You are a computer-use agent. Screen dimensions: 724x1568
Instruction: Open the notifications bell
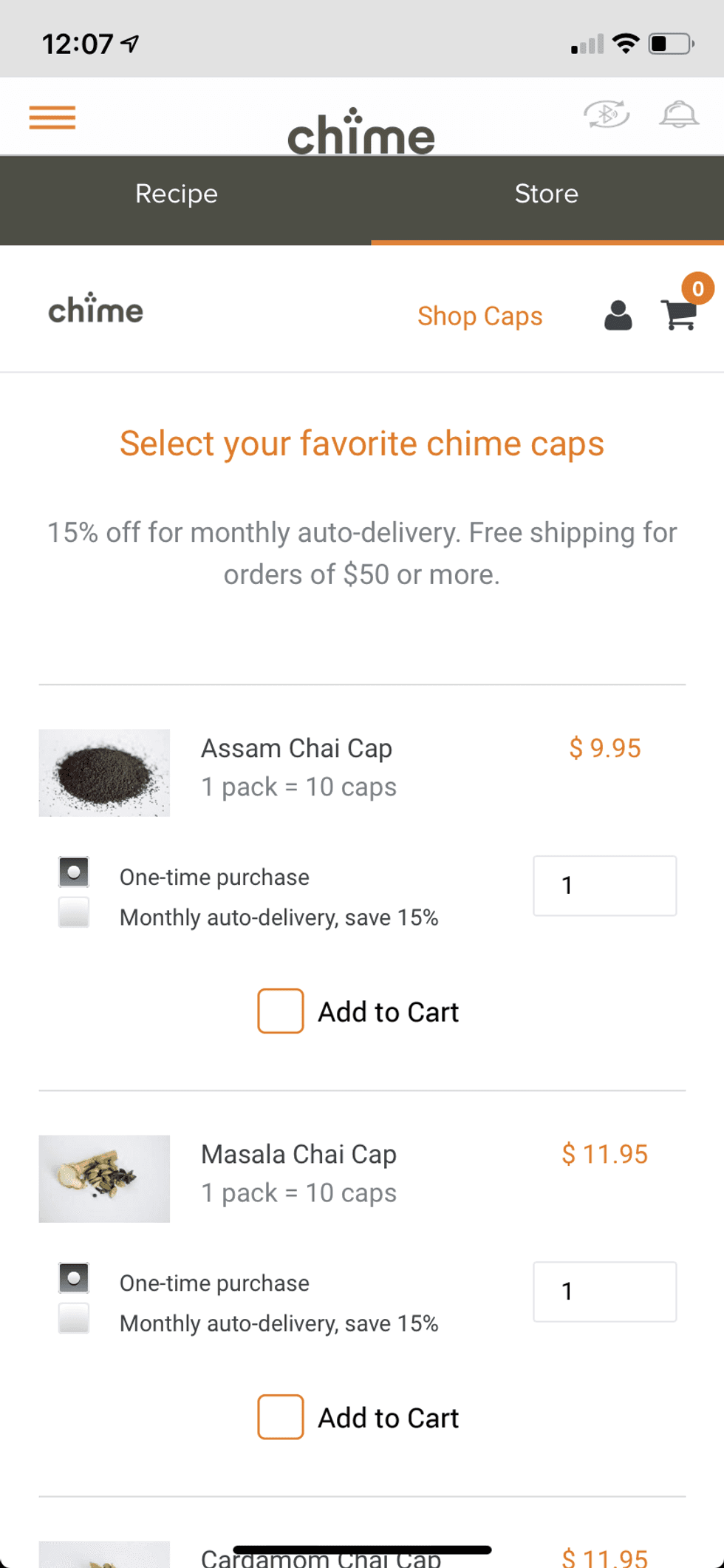tap(678, 115)
